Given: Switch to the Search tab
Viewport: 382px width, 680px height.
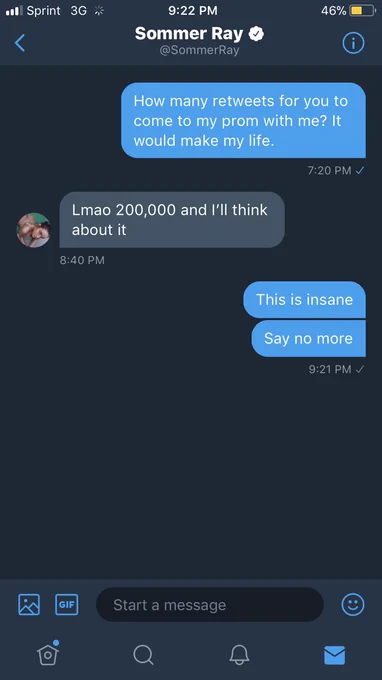Looking at the screenshot, I should (143, 654).
